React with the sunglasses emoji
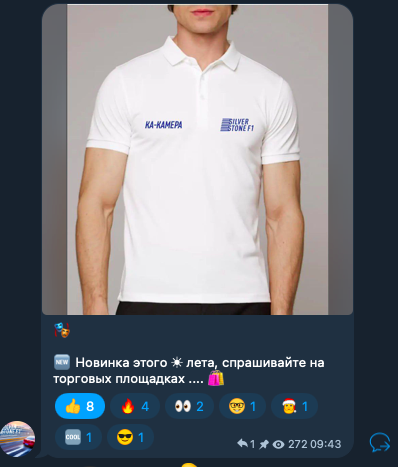 point(130,437)
